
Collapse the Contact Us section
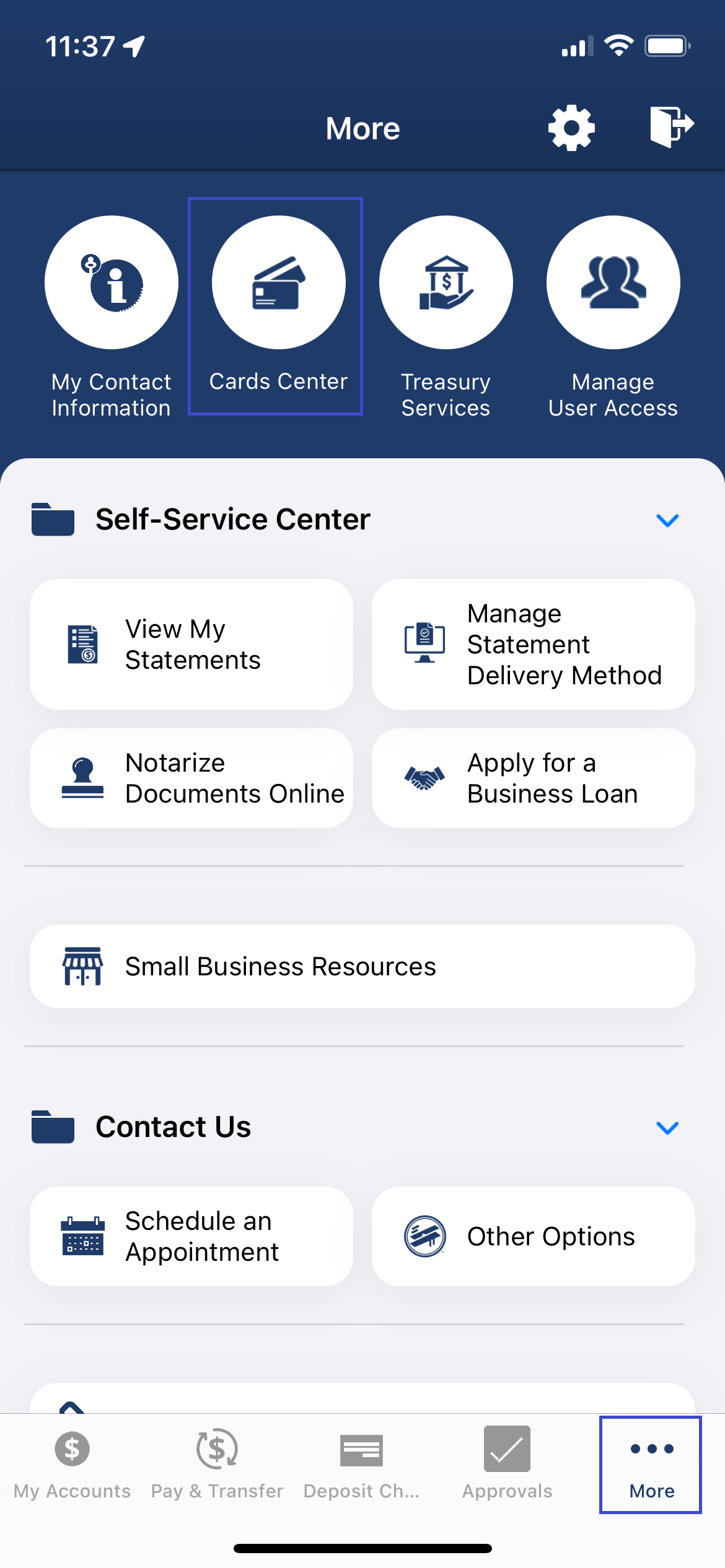click(667, 1128)
